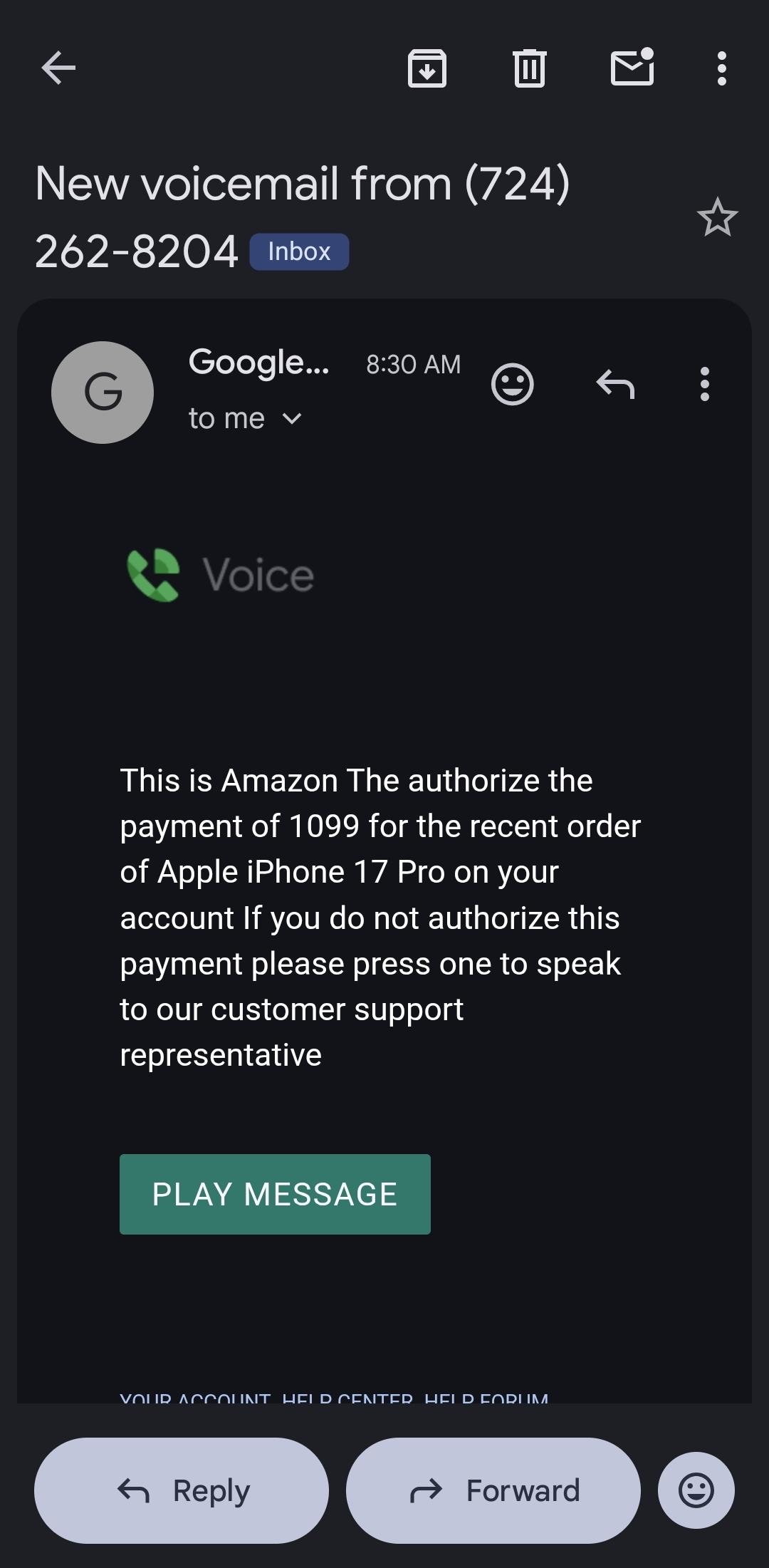Delete this email
Viewport: 769px width, 1568px height.
529,68
